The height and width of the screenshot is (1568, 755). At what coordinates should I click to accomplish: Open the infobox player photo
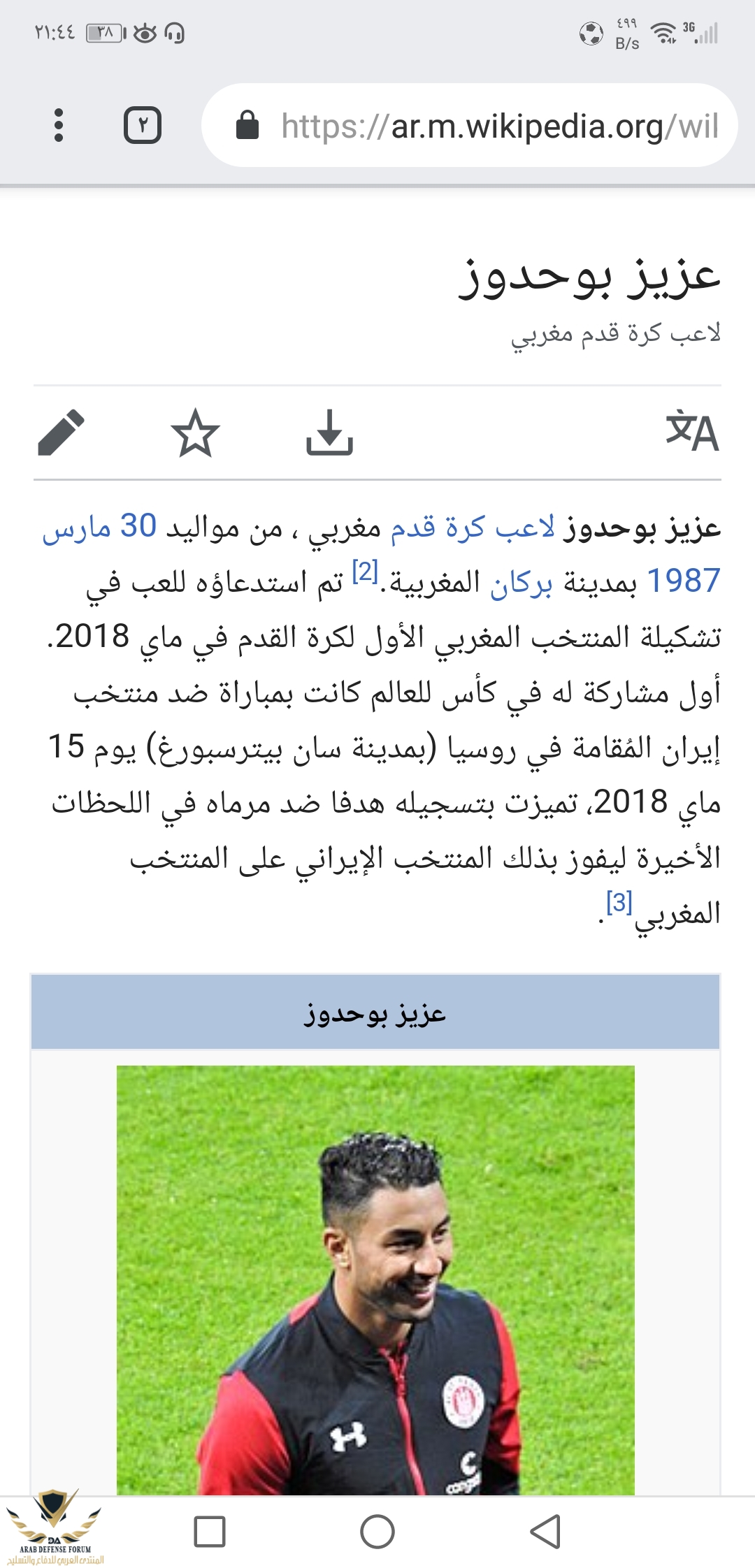coord(375,1279)
